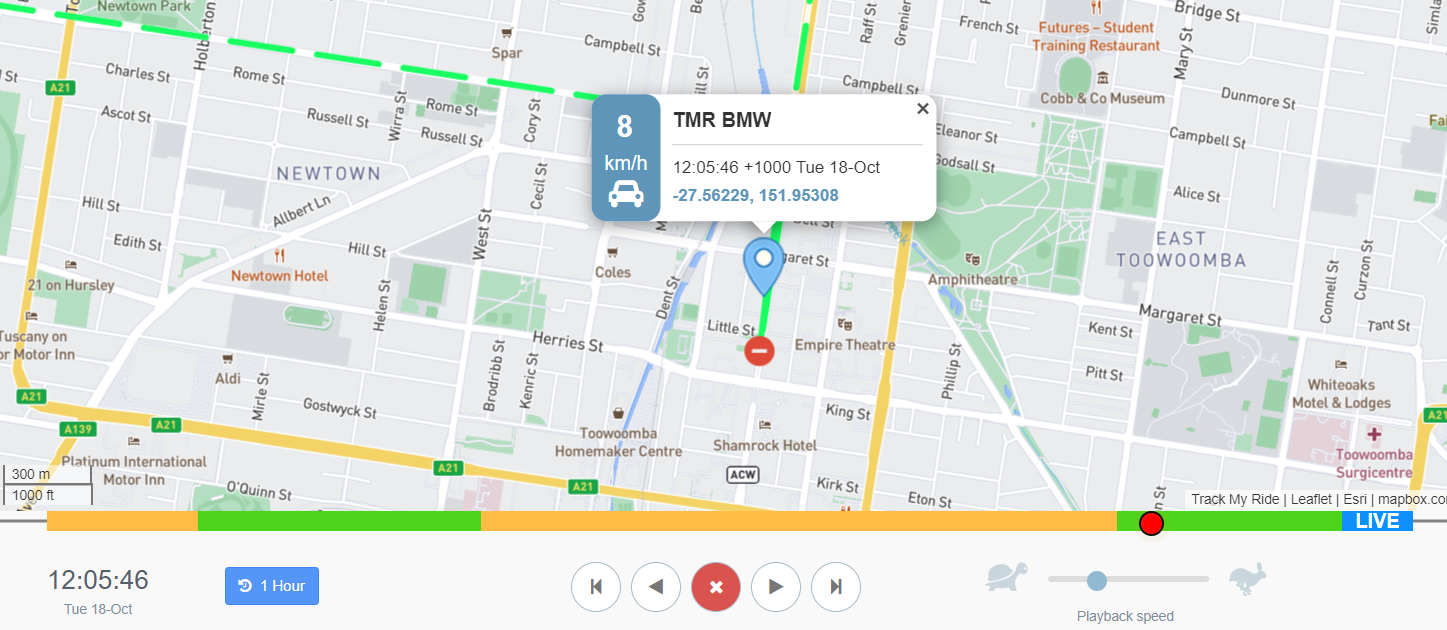Tap the red stop marker on map
Viewport: 1447px width, 630px height.
coord(760,350)
